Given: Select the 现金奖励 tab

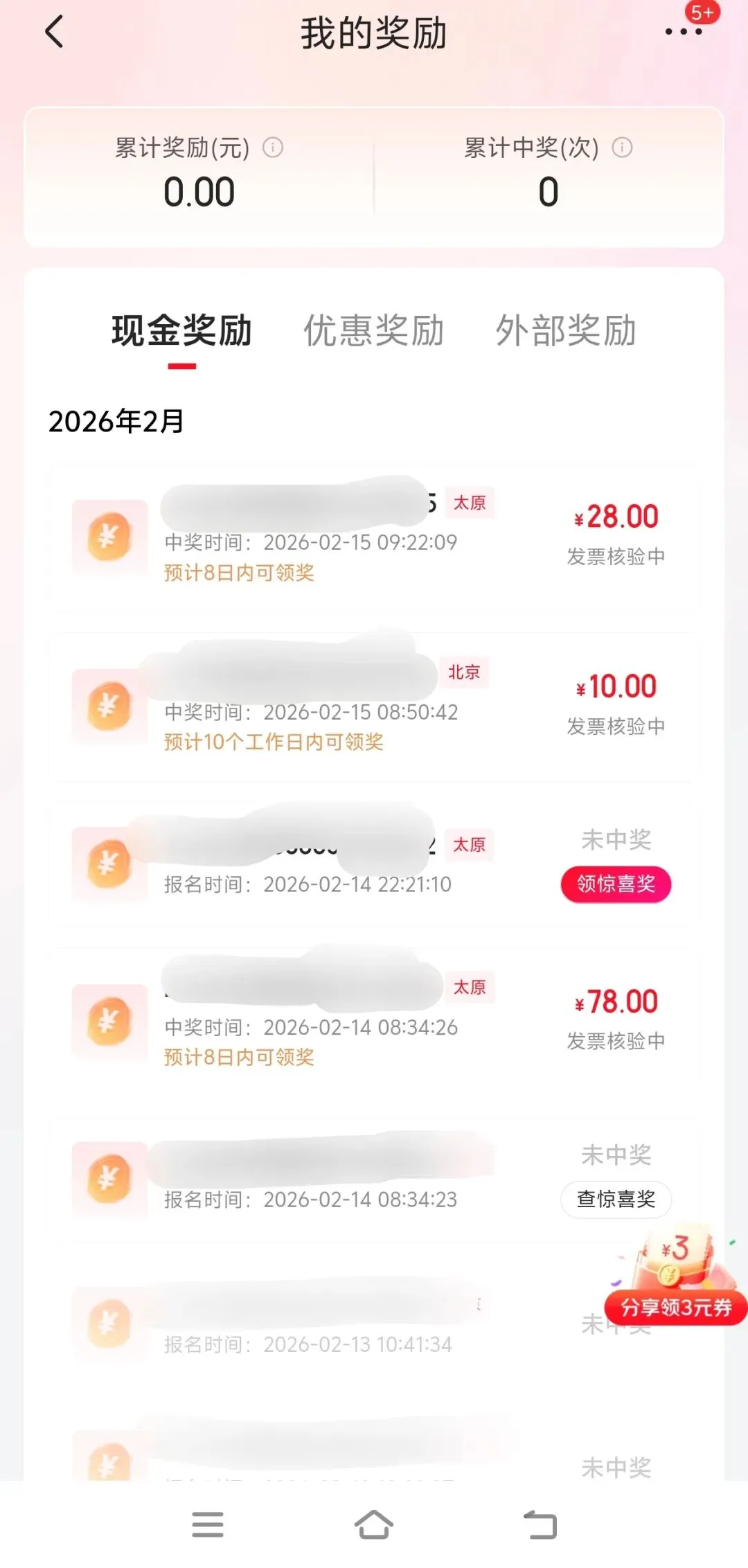Looking at the screenshot, I should click(181, 330).
